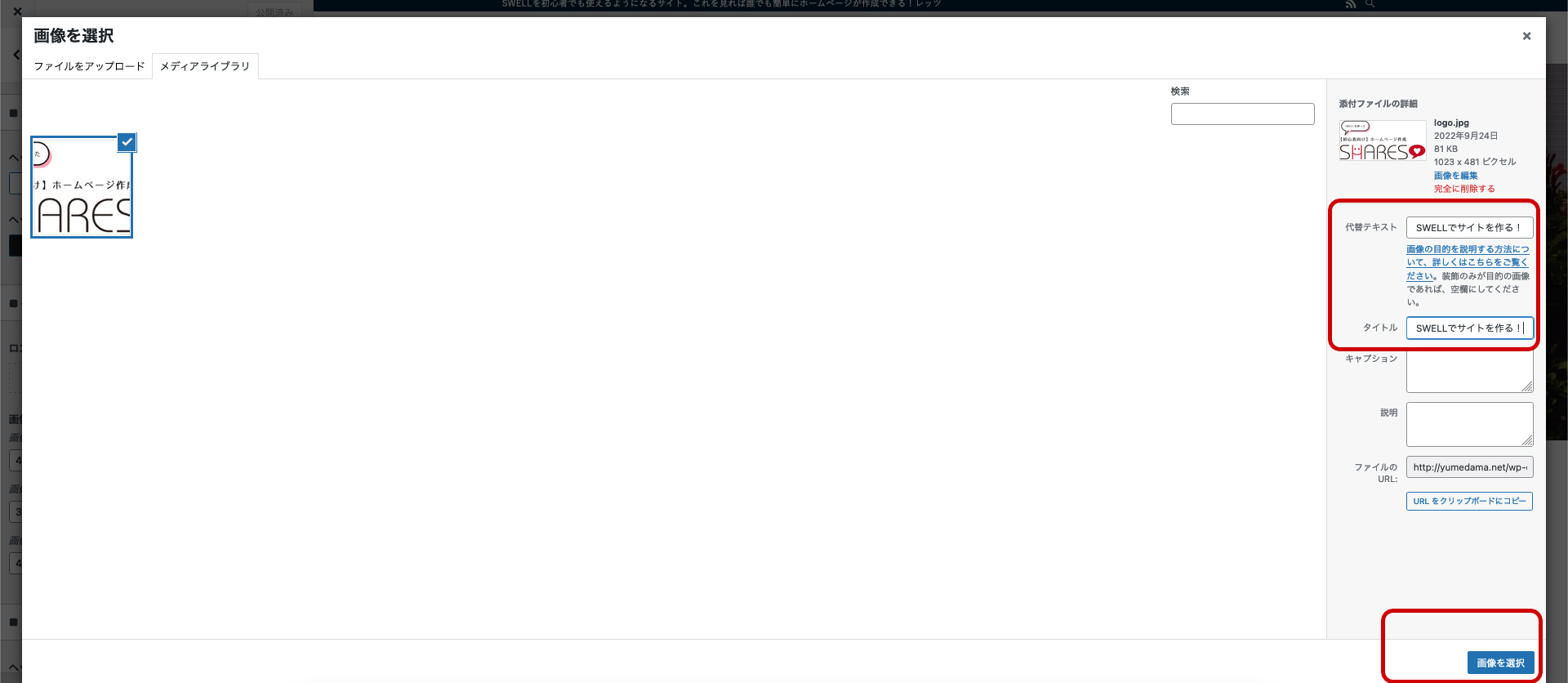Focus the 検索 search field
This screenshot has height=683, width=1568.
click(1242, 114)
